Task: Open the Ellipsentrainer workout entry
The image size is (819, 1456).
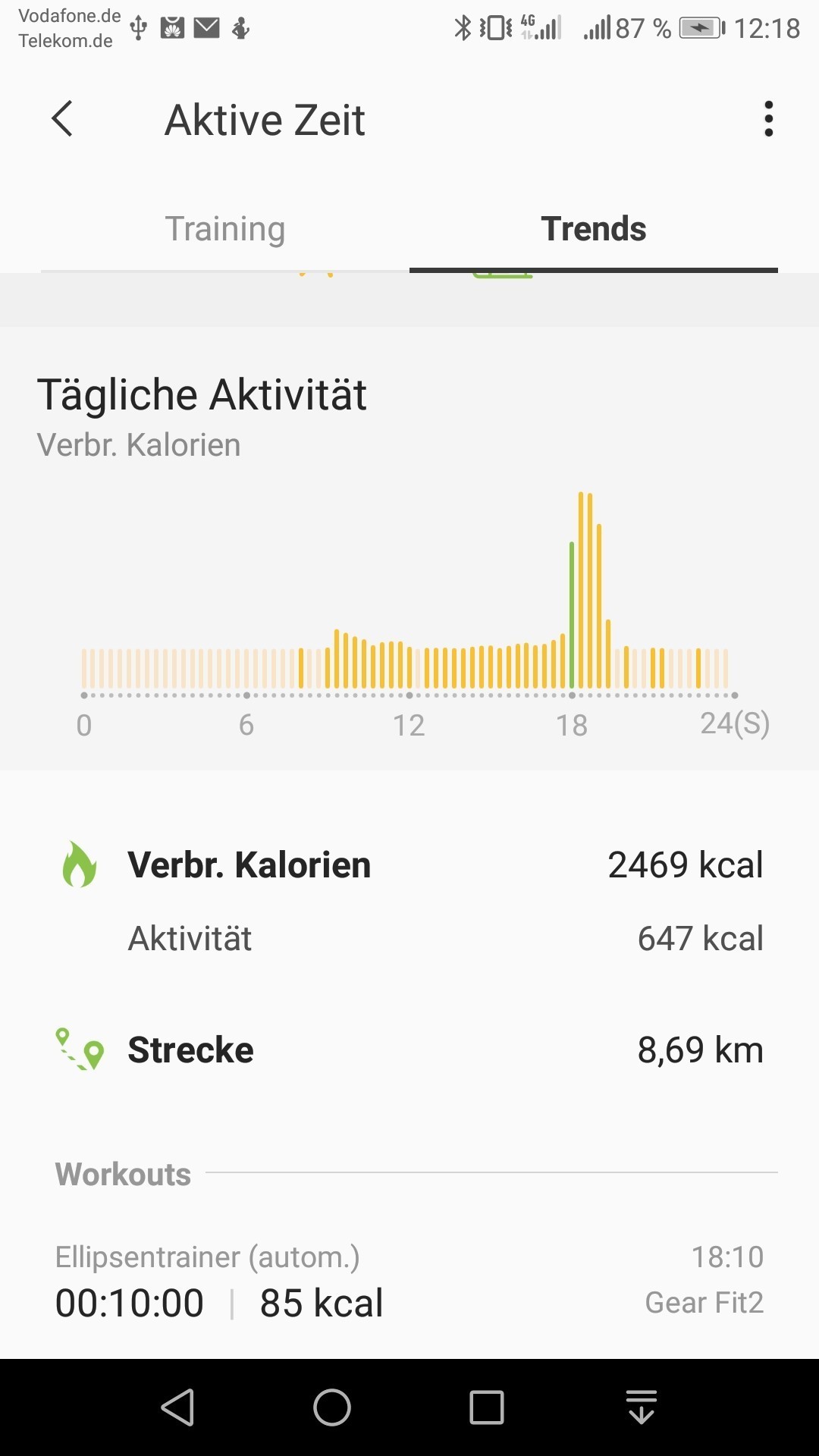Action: pos(409,1282)
